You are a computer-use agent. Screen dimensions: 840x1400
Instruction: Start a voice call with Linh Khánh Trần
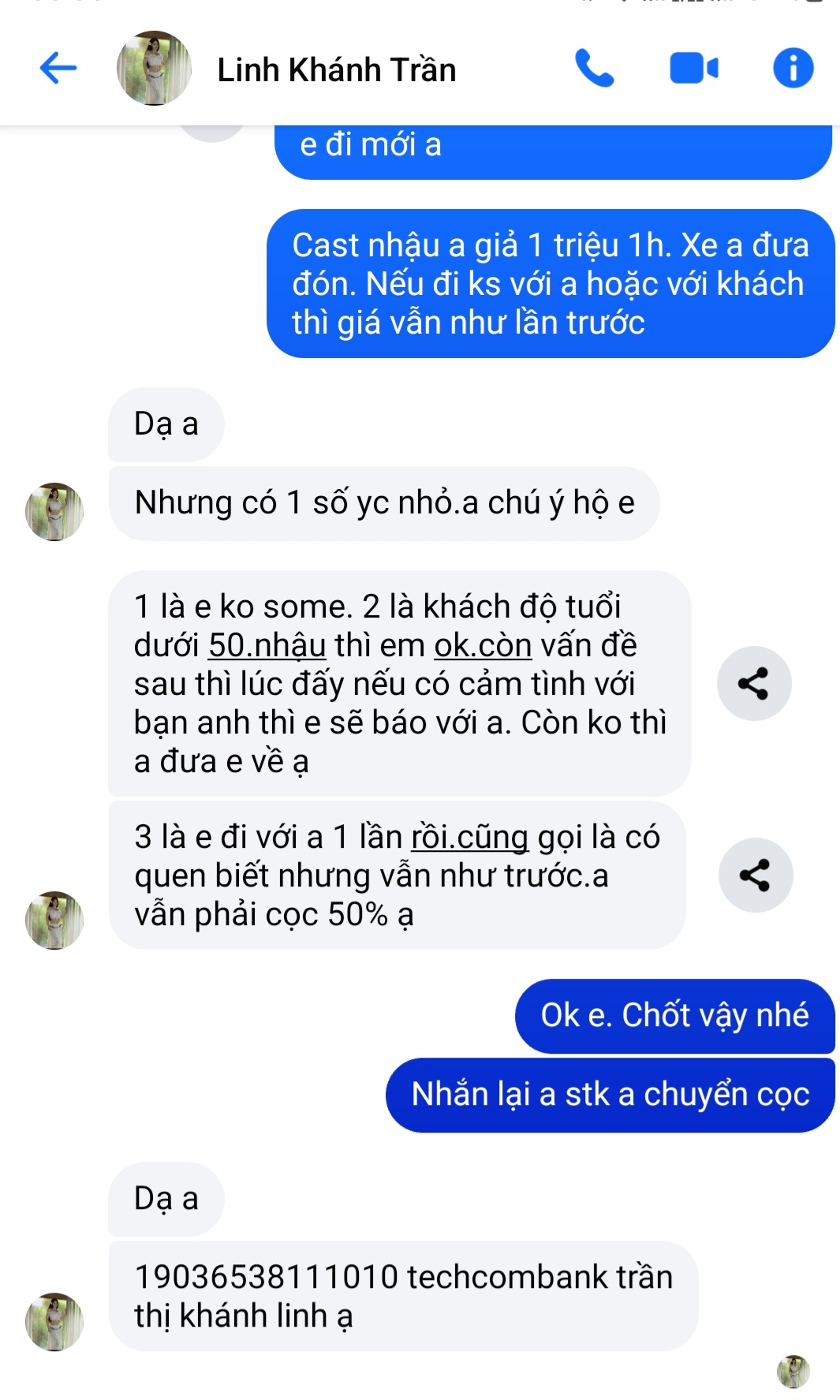[593, 69]
